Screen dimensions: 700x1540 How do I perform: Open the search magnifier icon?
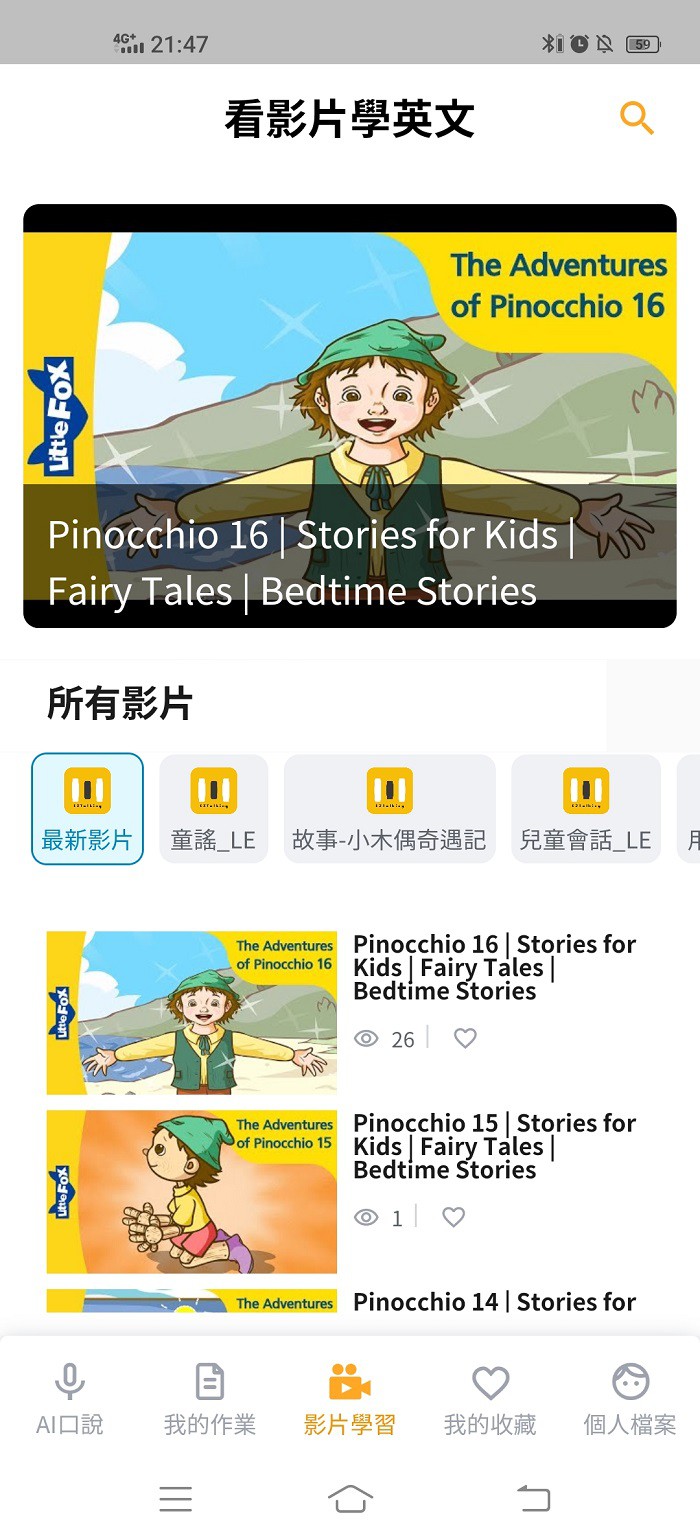click(636, 118)
